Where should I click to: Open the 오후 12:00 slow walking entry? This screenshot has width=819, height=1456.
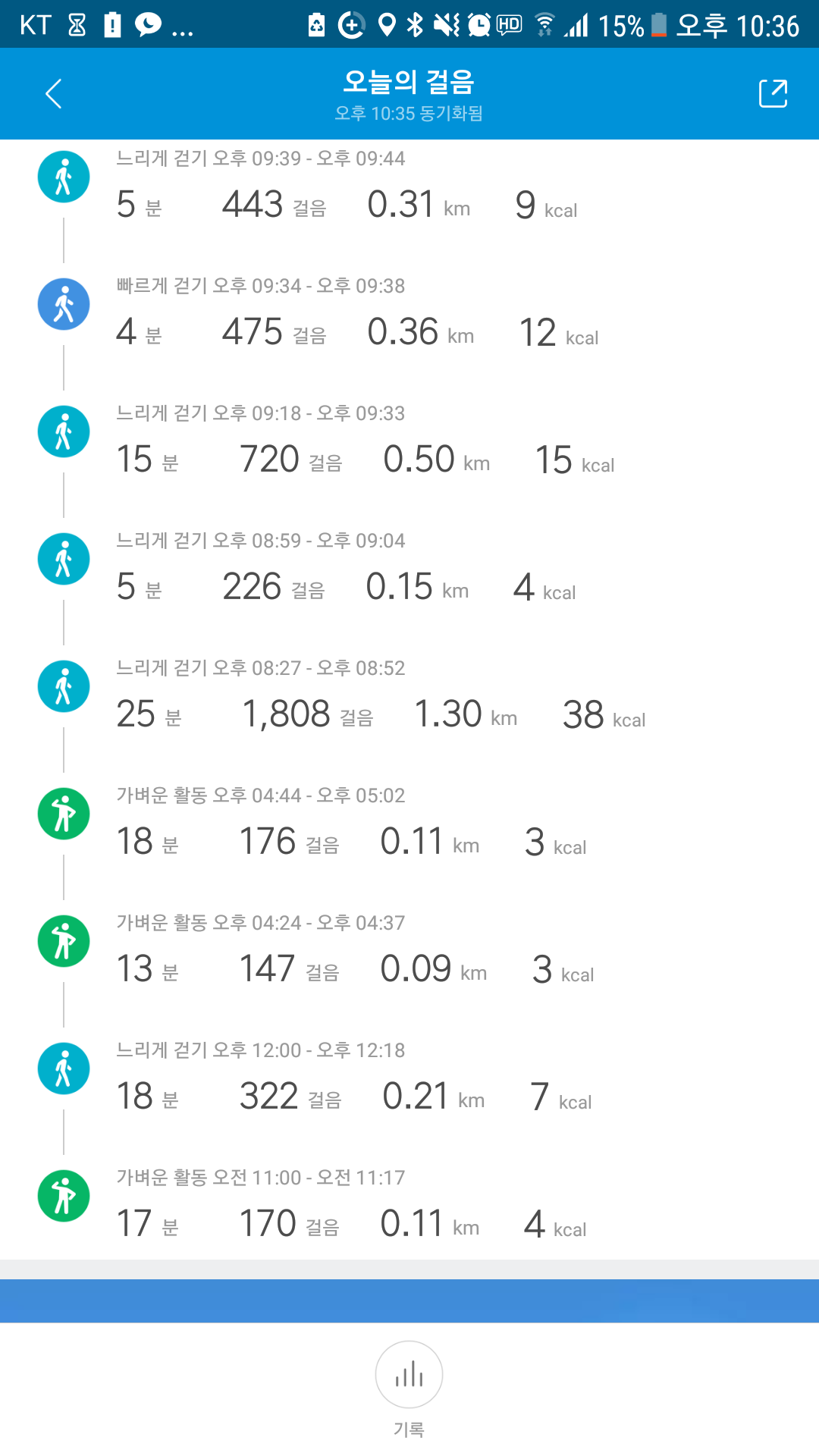(409, 1081)
